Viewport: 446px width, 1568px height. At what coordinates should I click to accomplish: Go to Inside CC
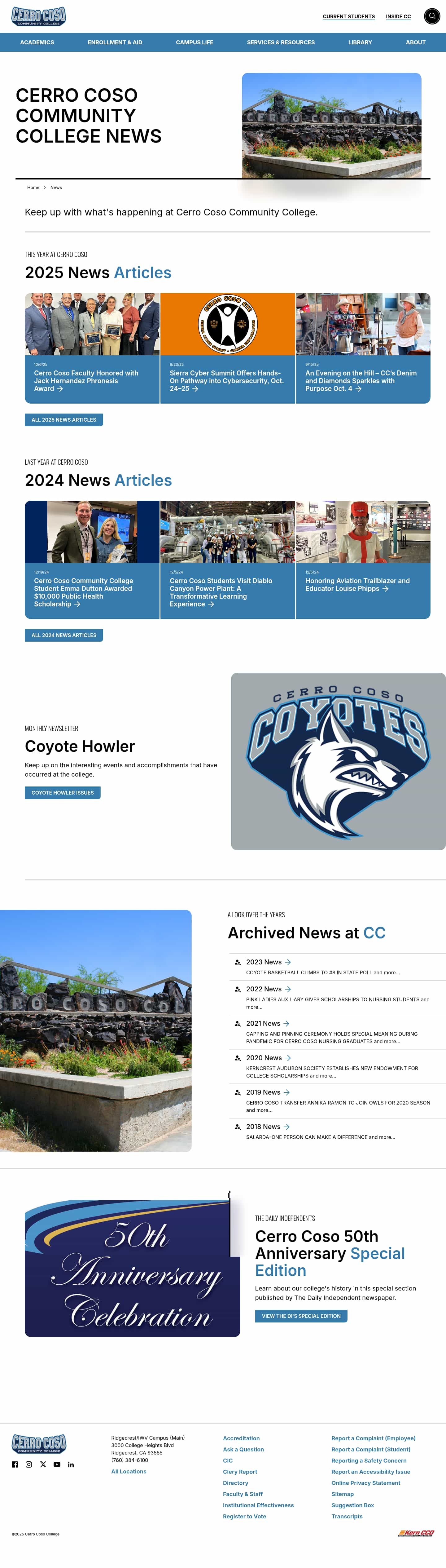point(398,16)
